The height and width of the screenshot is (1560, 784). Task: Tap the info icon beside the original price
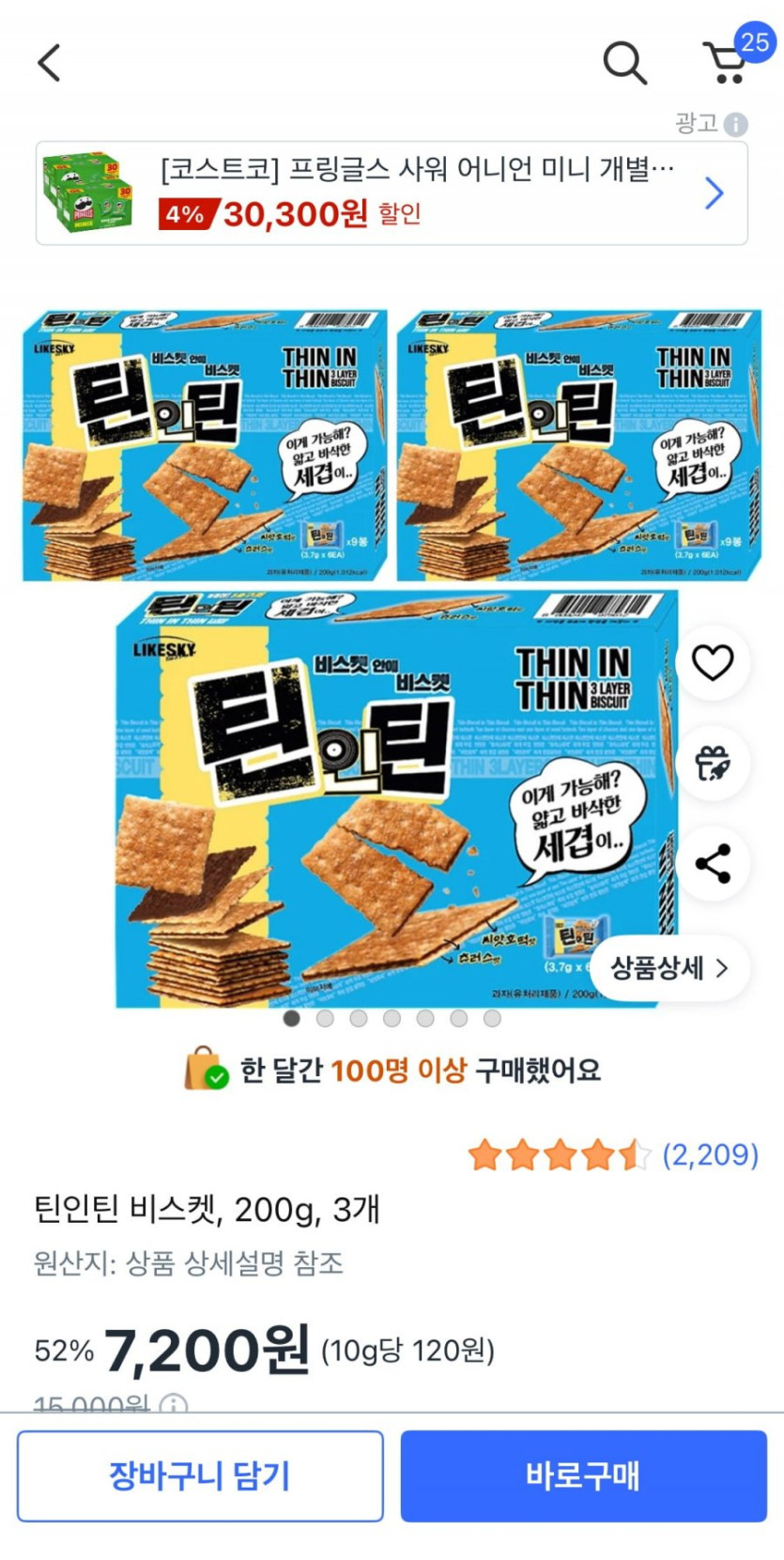click(x=173, y=1404)
